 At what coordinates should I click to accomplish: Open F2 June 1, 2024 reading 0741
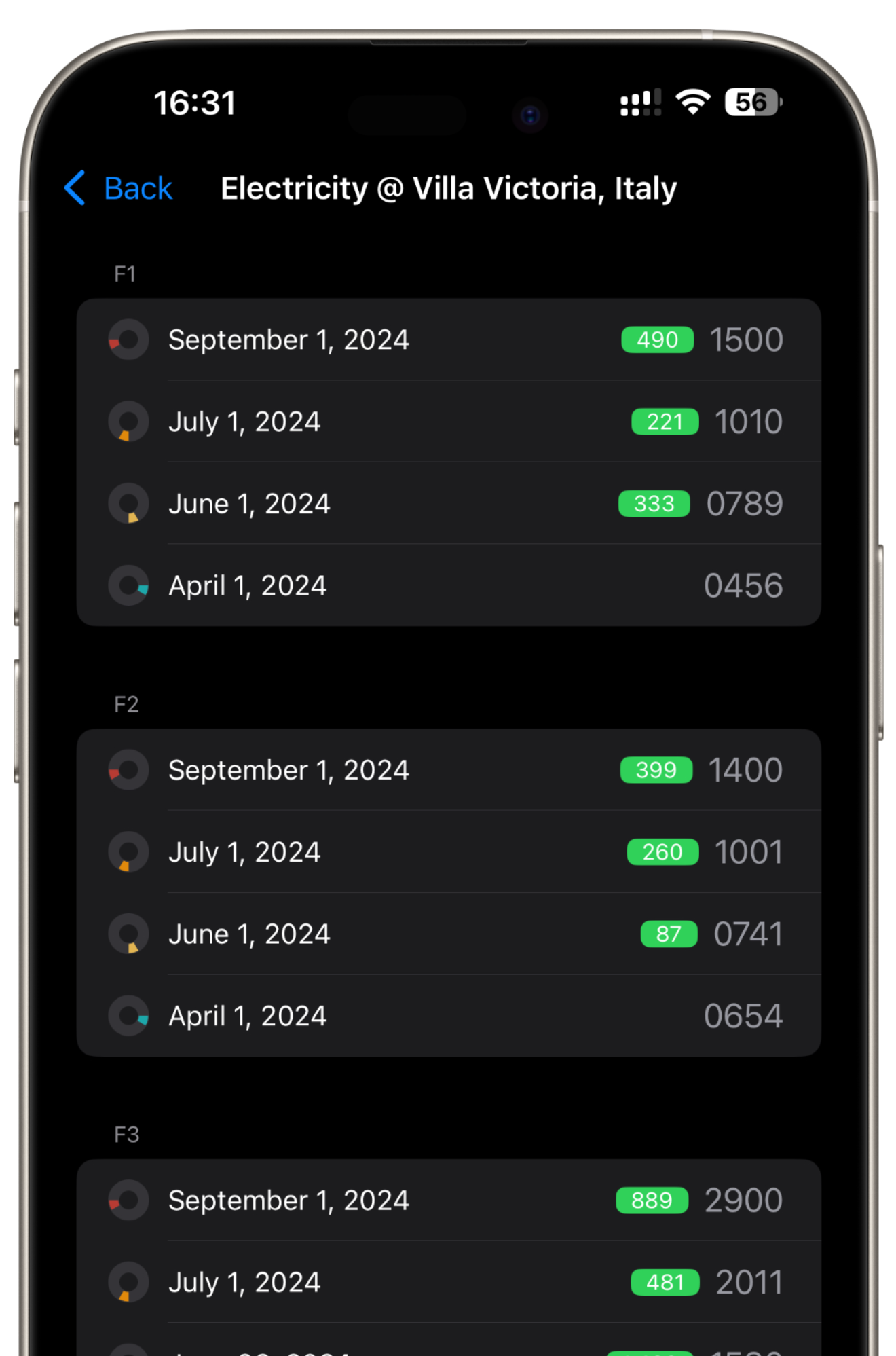point(448,934)
